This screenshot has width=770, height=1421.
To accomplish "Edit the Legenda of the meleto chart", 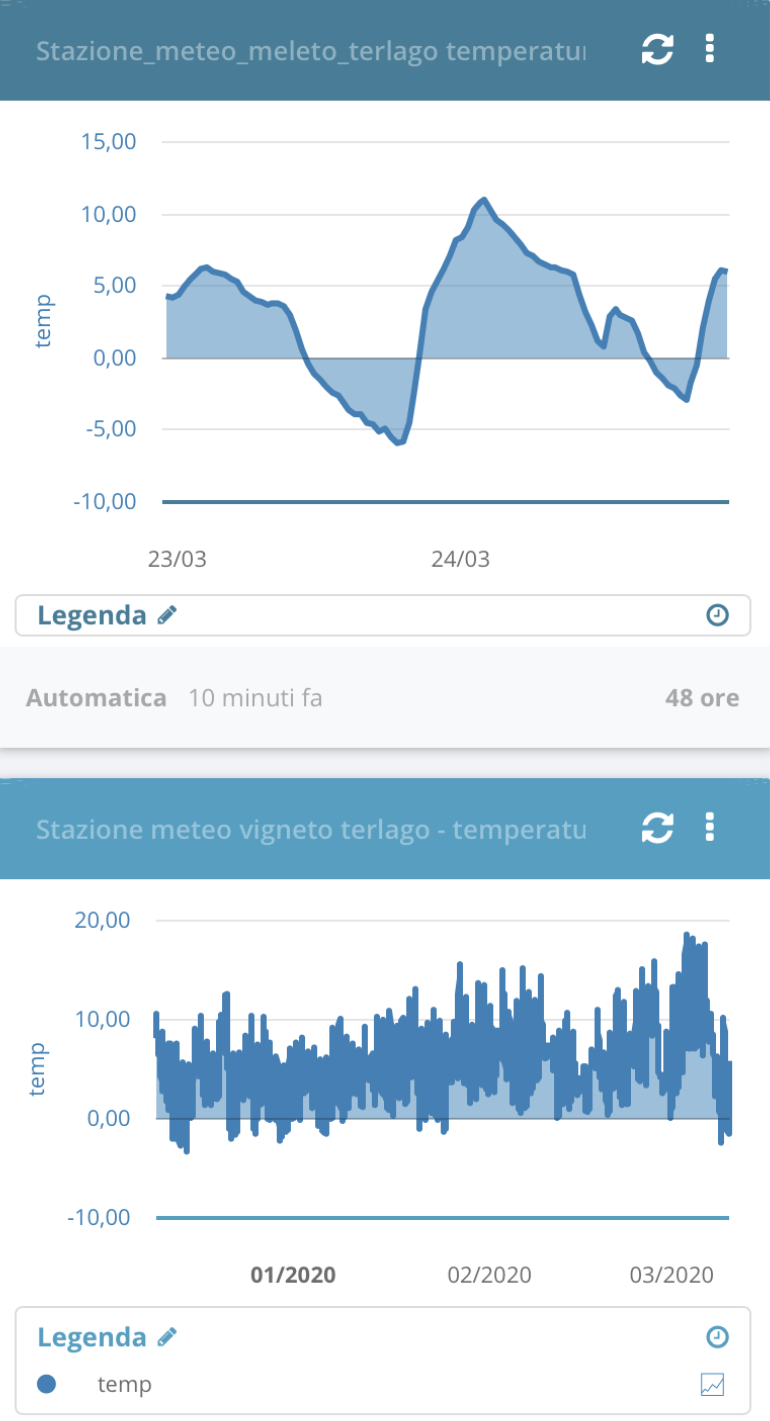I will pyautogui.click(x=167, y=615).
